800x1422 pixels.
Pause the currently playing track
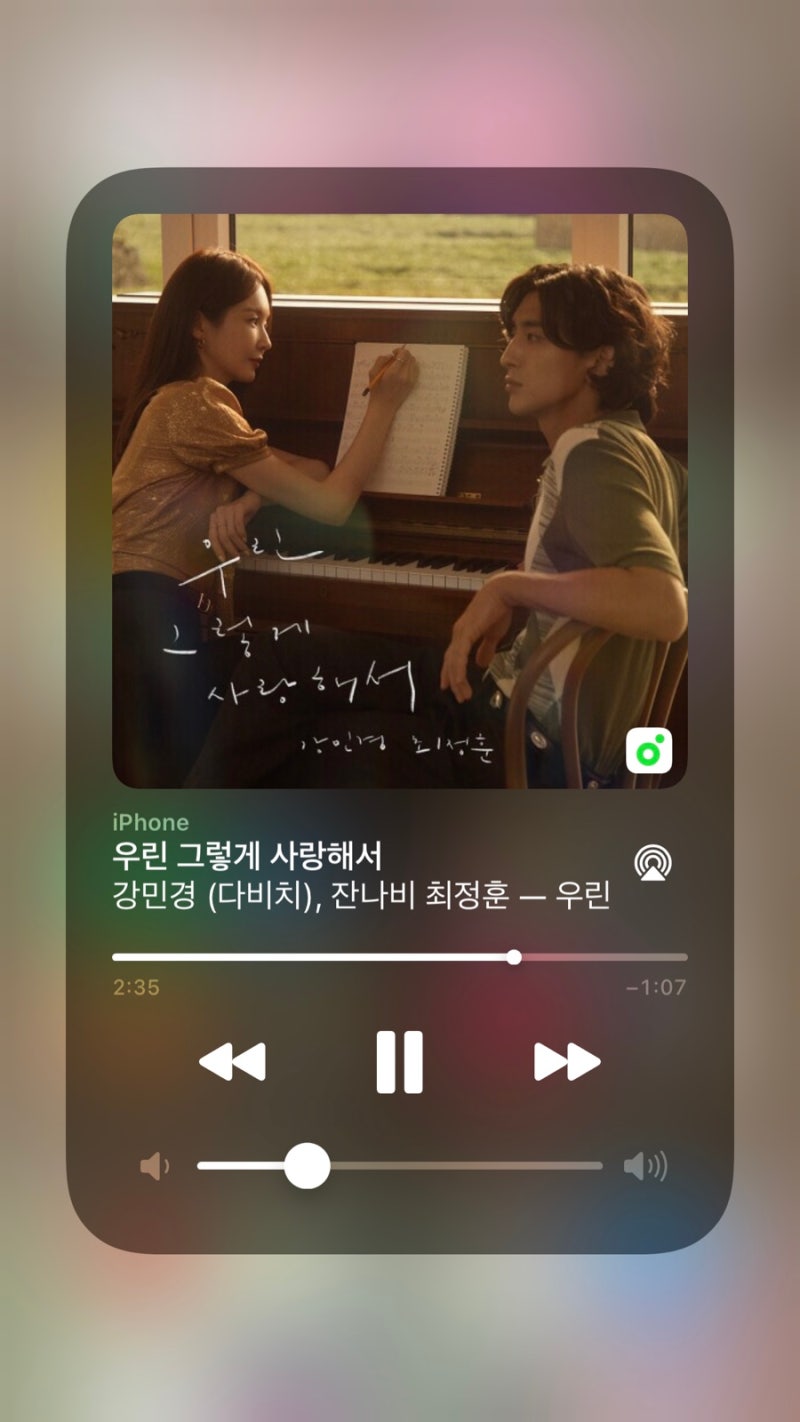[x=399, y=1063]
